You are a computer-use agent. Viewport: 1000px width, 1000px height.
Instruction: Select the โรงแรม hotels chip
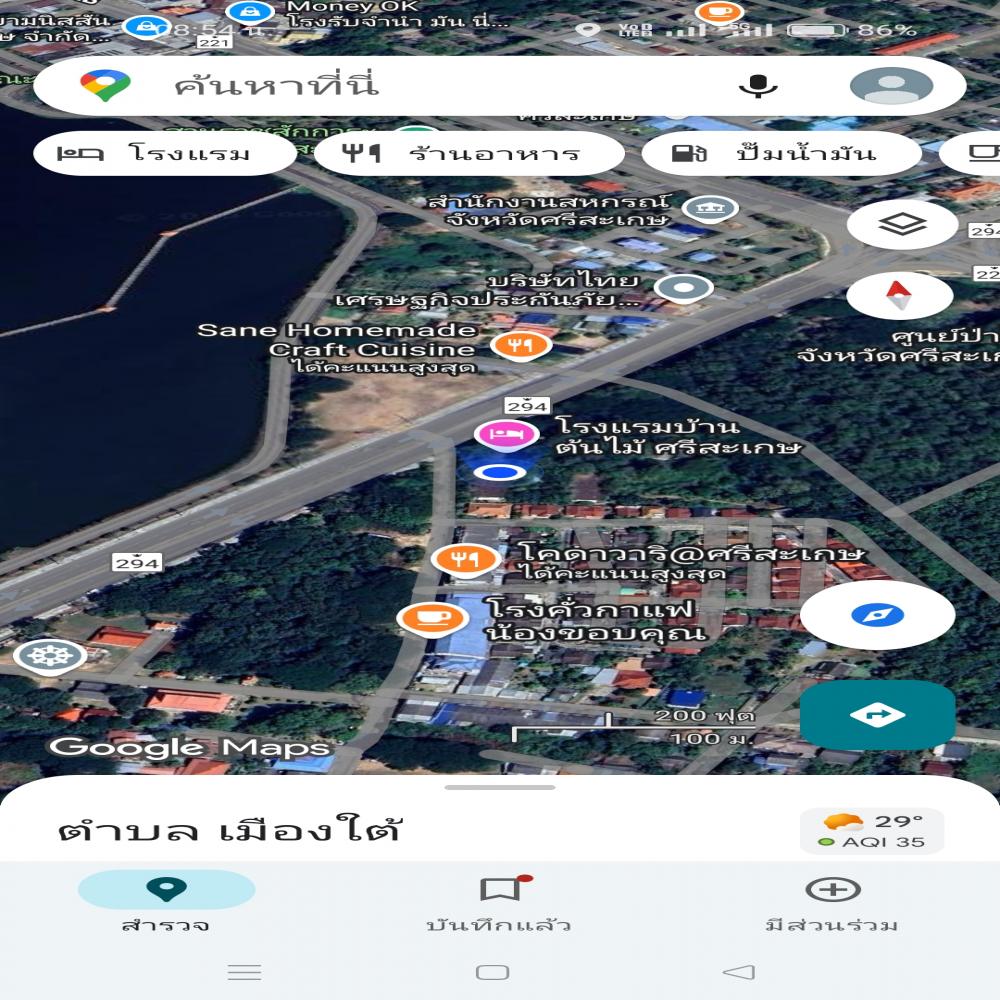tap(166, 154)
